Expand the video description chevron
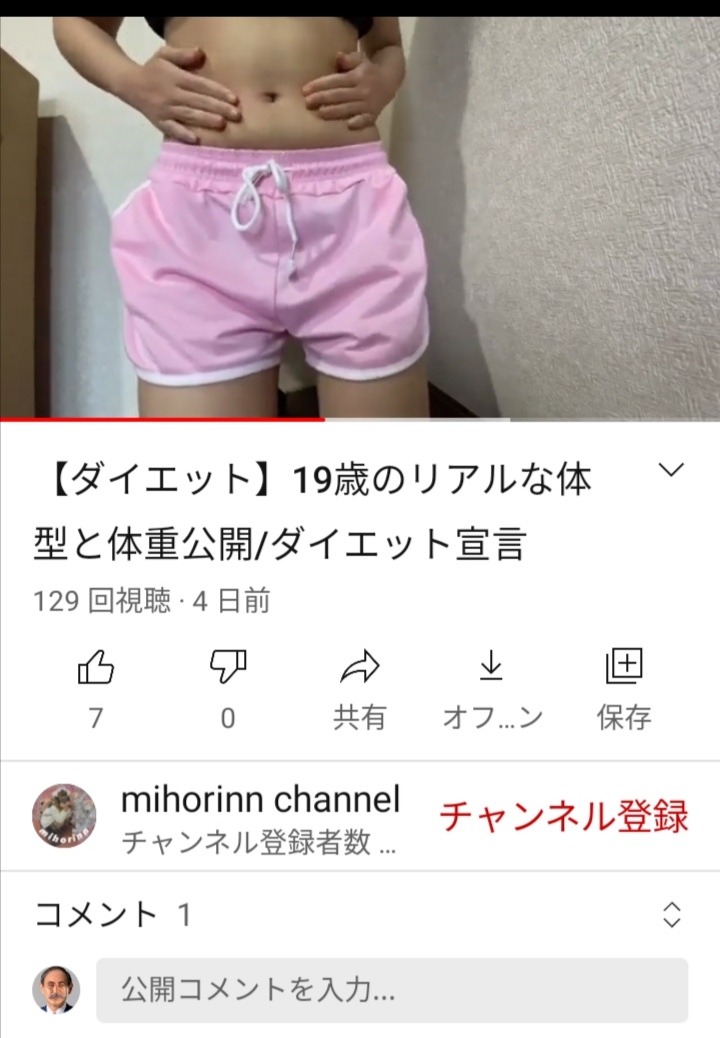Viewport: 720px width, 1038px height. coord(672,470)
